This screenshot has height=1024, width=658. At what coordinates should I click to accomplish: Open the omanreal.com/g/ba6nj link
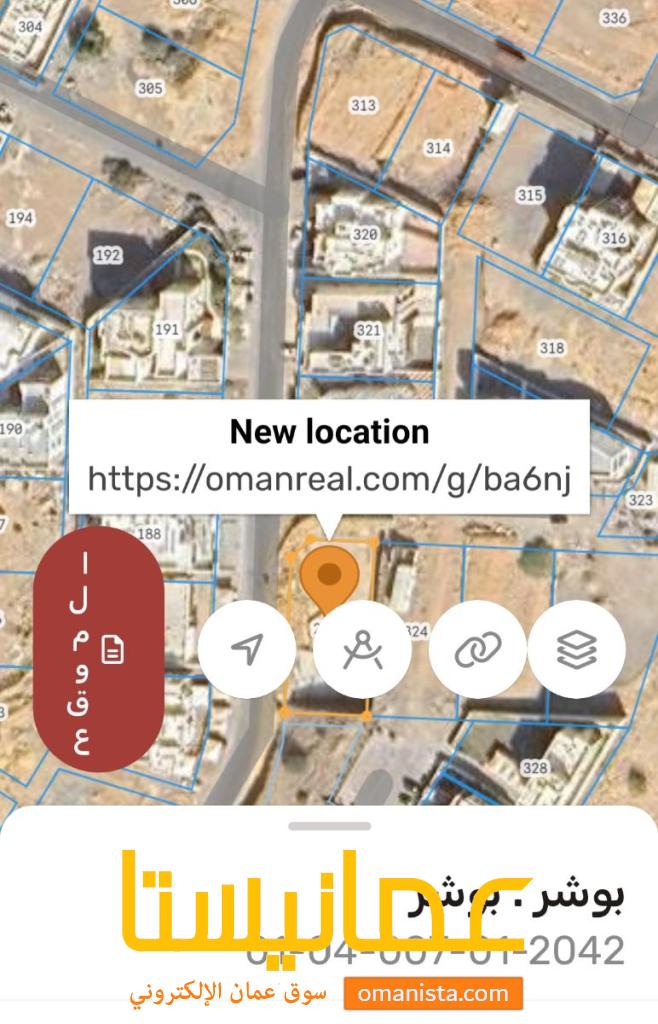click(x=329, y=478)
